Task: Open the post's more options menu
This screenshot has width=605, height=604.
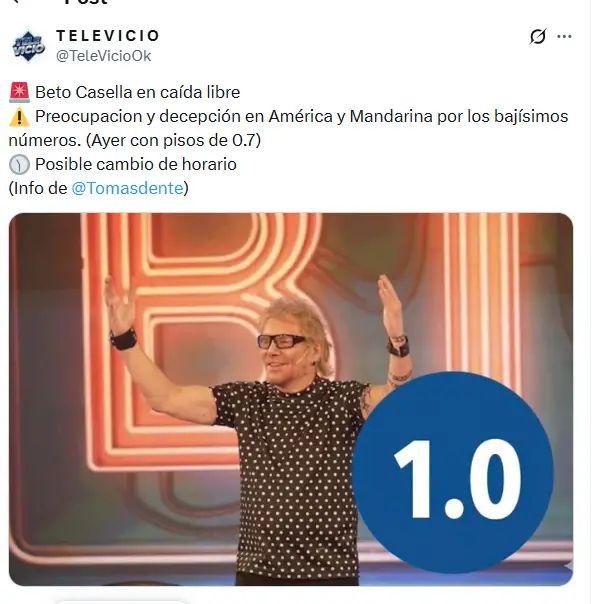Action: 564,37
